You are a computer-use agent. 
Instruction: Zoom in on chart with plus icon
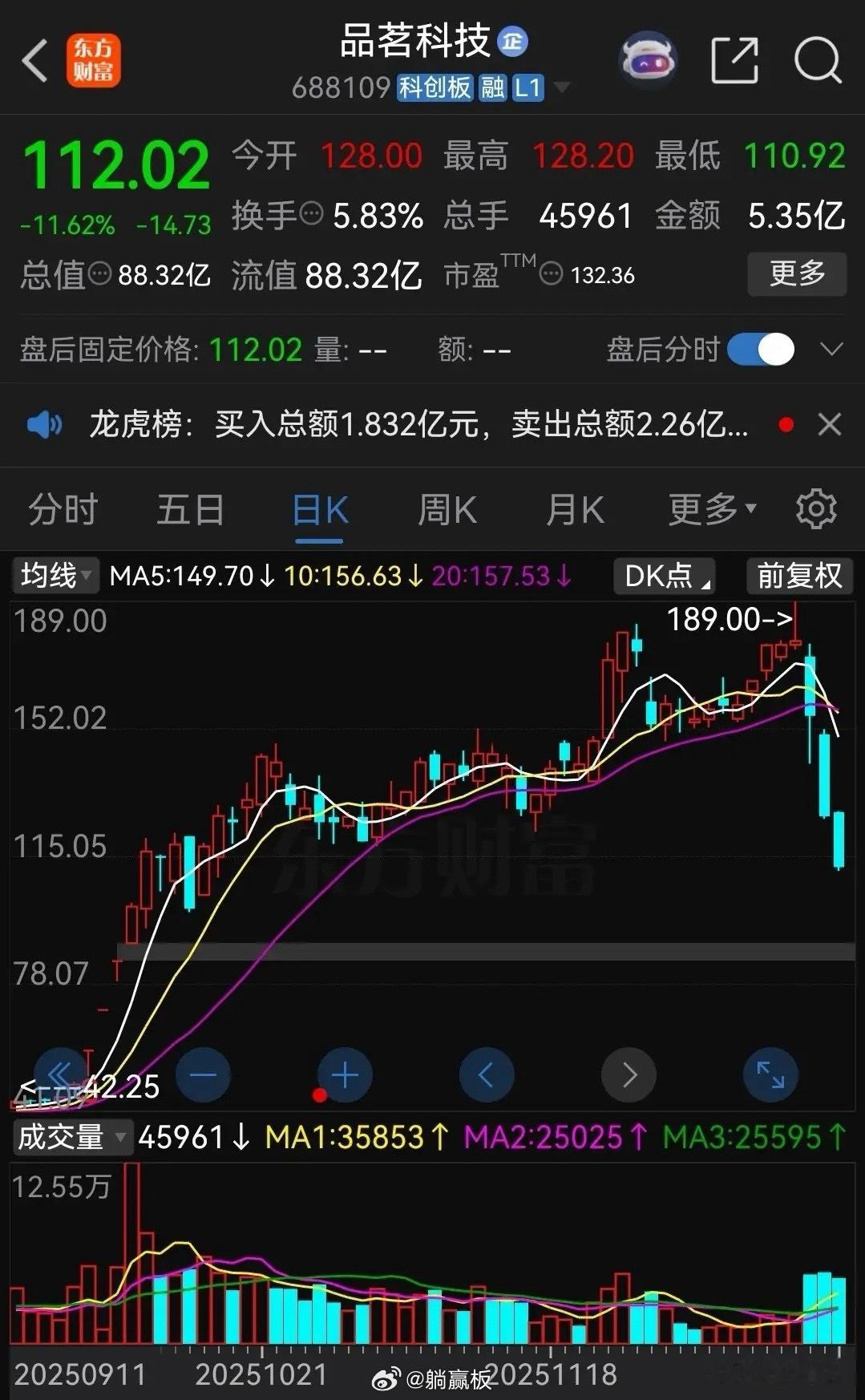click(x=345, y=1074)
